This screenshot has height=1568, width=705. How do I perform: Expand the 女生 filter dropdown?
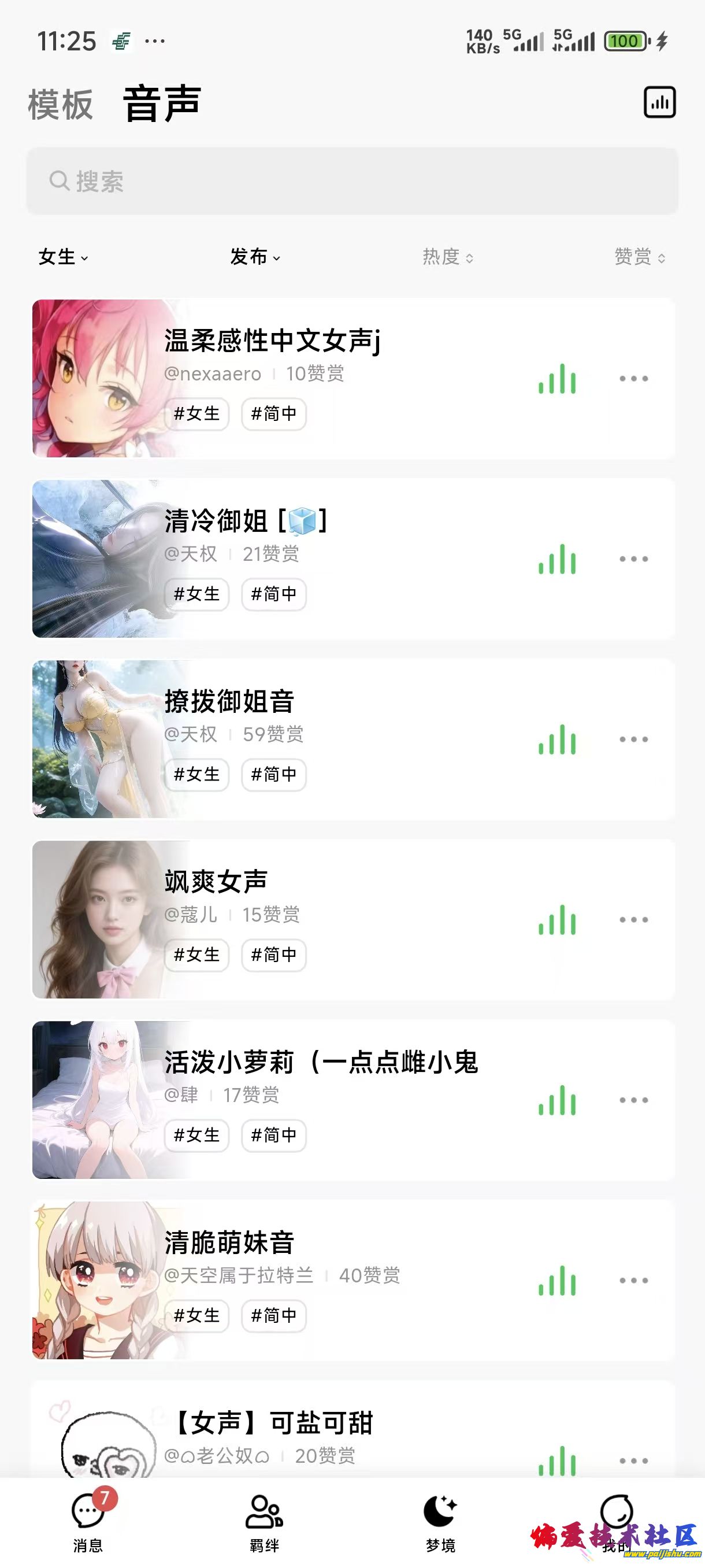pyautogui.click(x=63, y=257)
